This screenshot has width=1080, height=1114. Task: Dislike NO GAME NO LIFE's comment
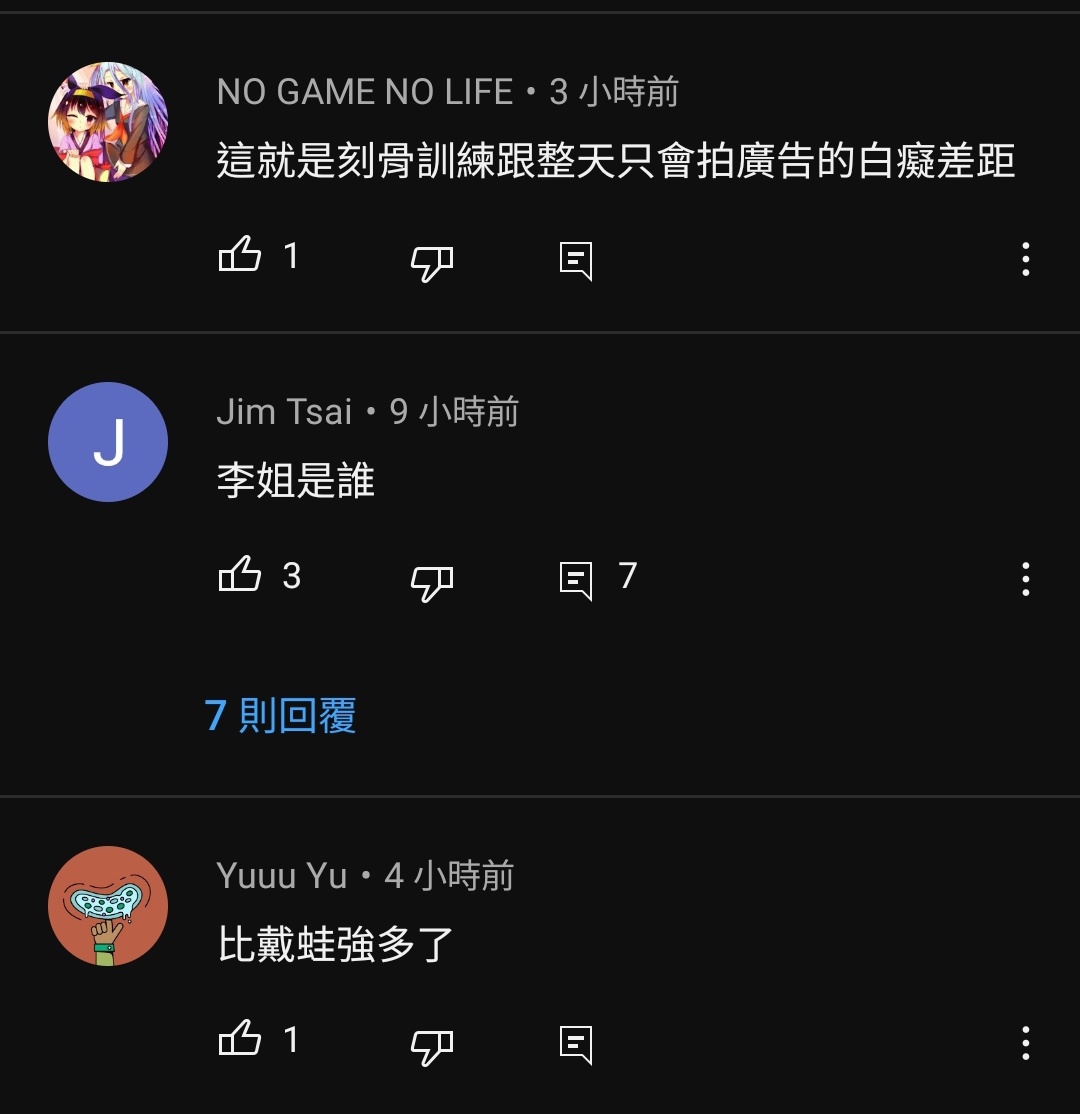click(432, 262)
